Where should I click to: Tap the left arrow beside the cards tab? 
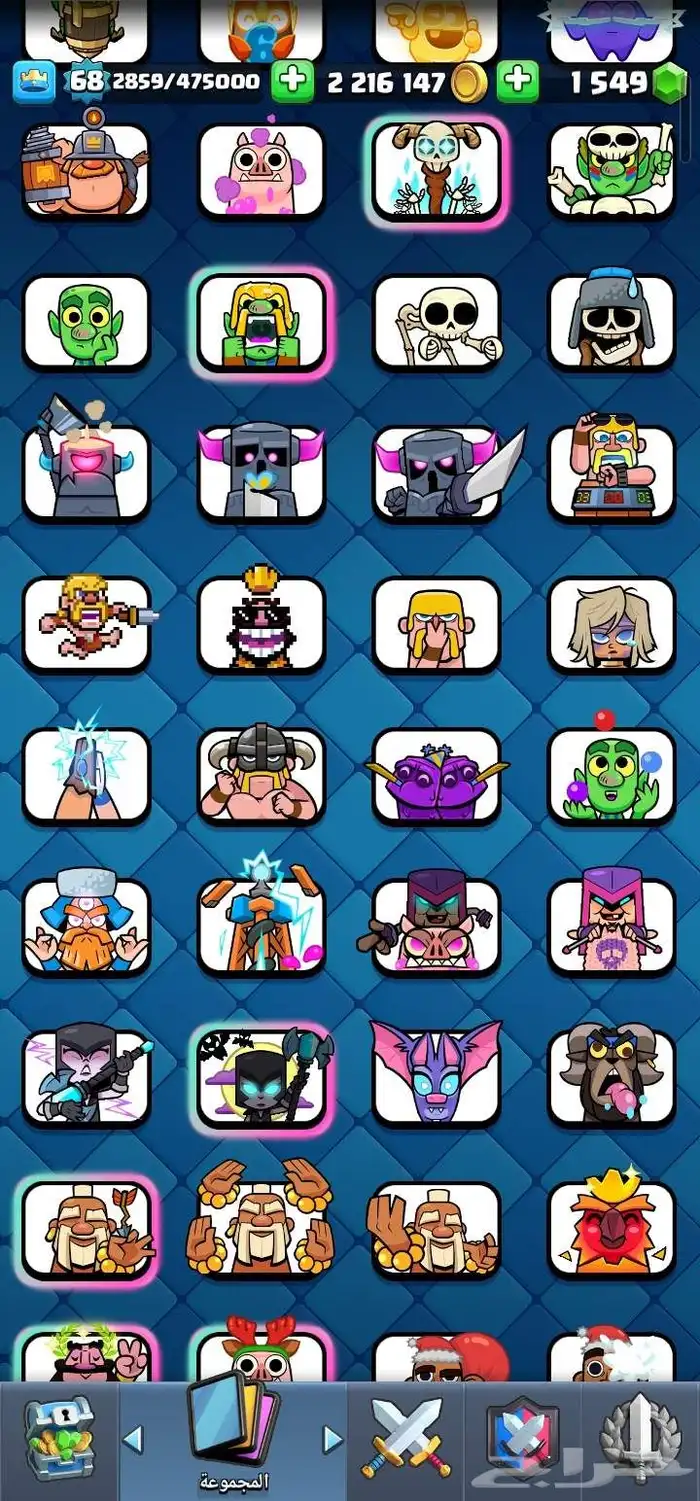click(133, 1440)
